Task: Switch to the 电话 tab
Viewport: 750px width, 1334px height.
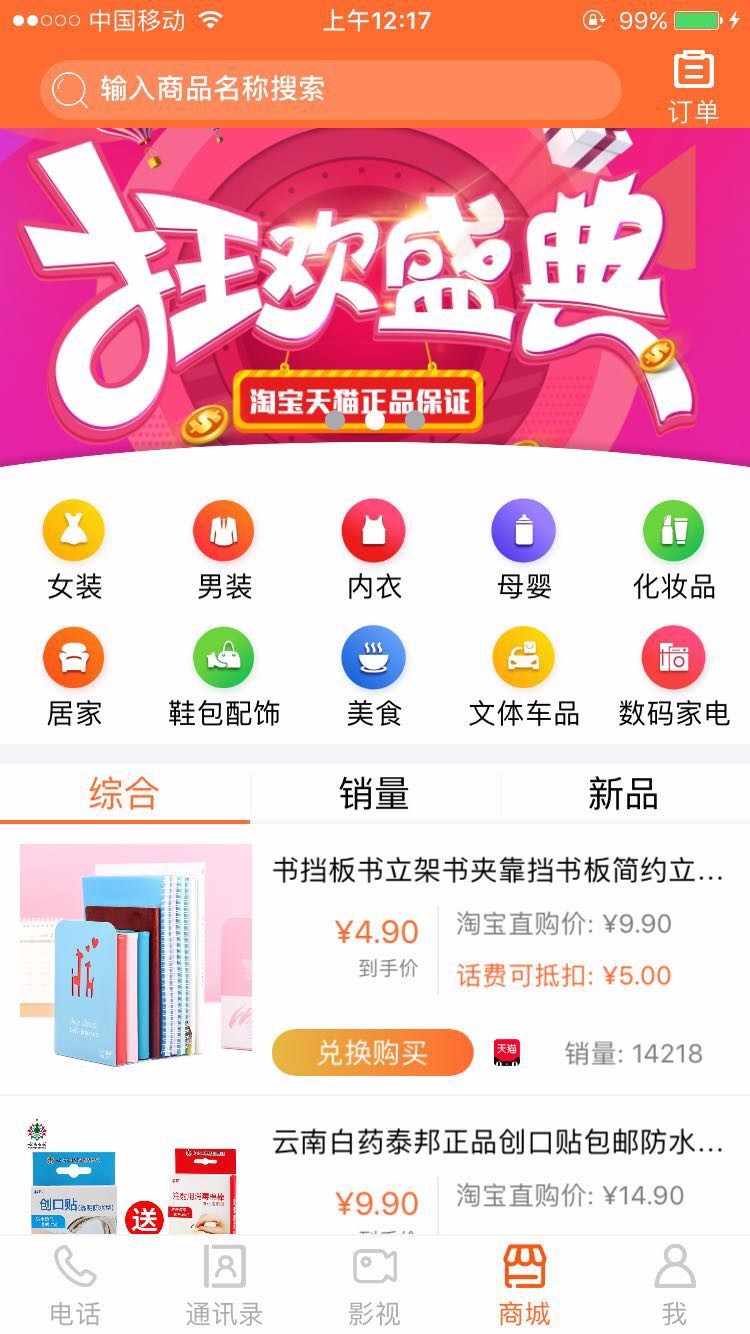Action: coord(75,1286)
